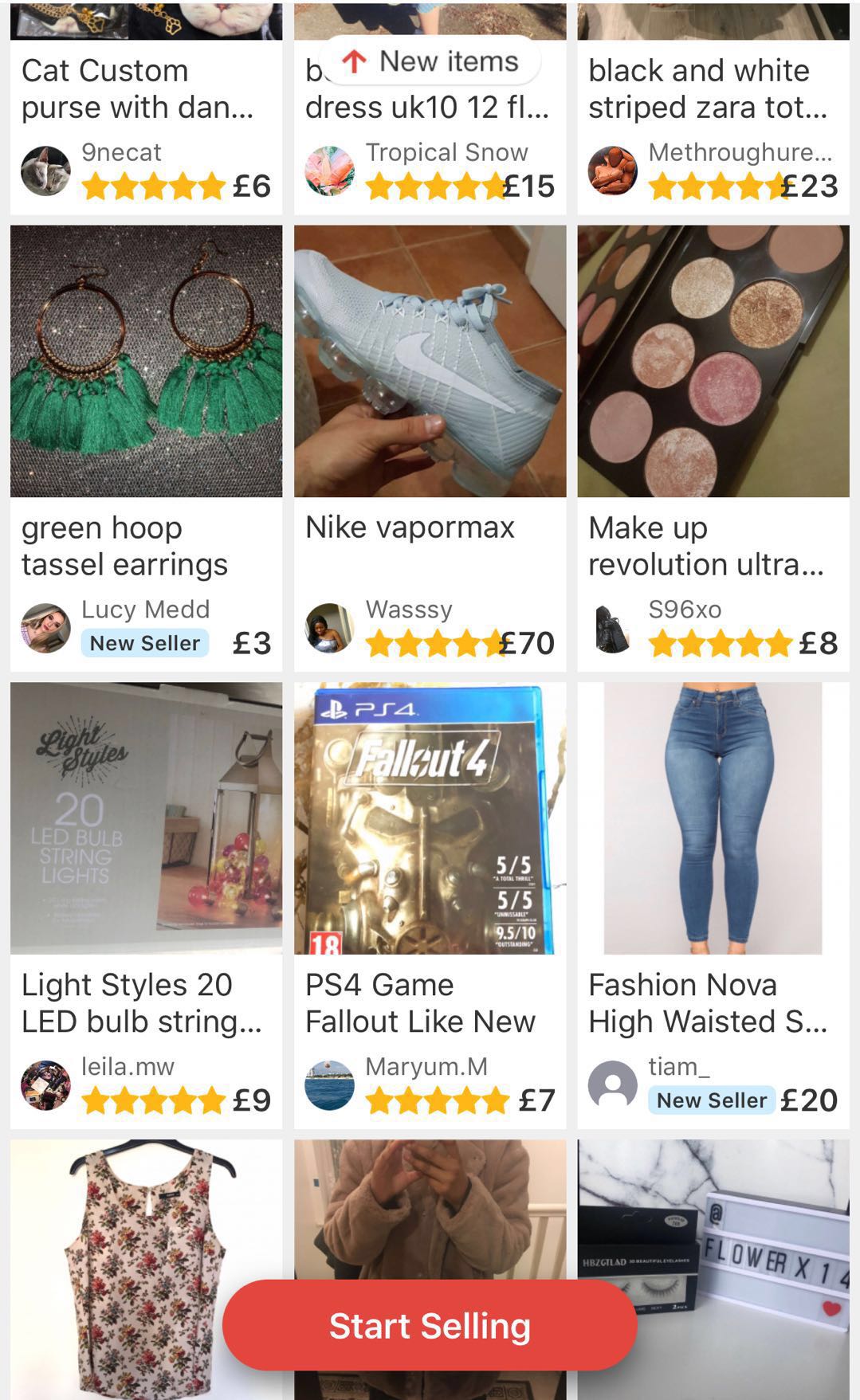The width and height of the screenshot is (860, 1400).
Task: View the PS4 Game Fallout listing
Action: (430, 818)
